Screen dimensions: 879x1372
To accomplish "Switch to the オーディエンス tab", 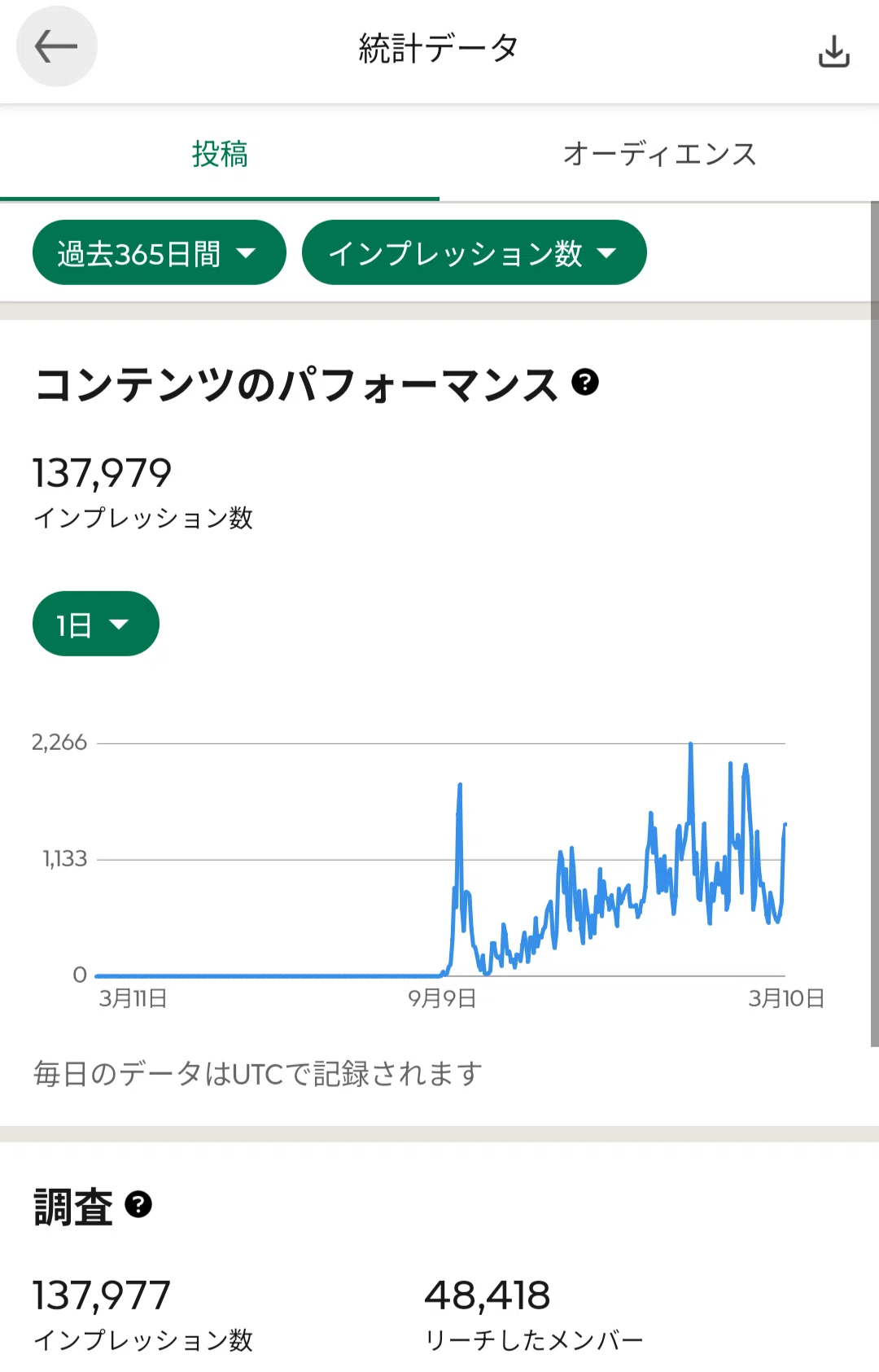I will point(659,153).
